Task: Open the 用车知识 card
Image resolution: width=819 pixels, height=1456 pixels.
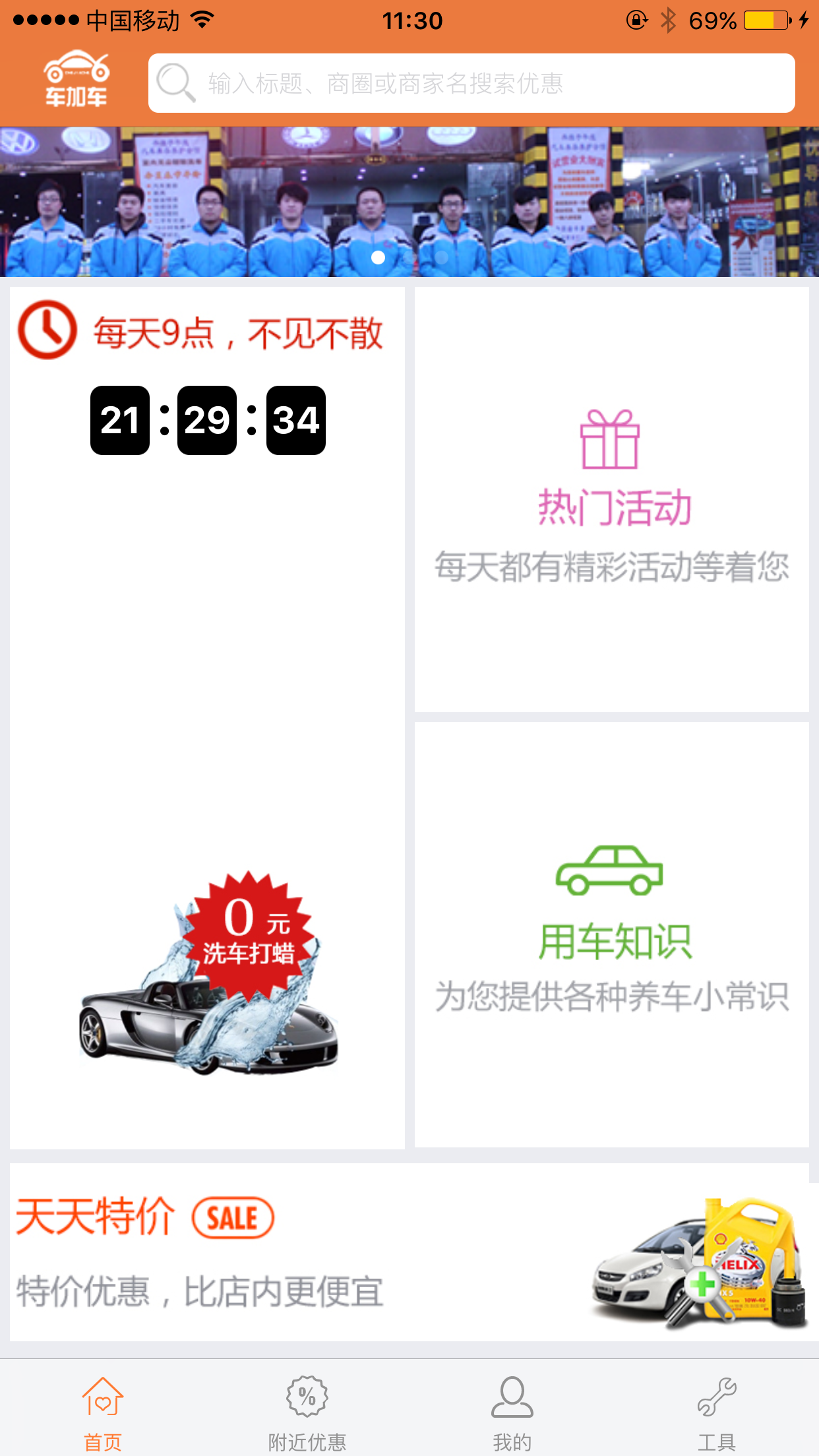Action: click(611, 934)
